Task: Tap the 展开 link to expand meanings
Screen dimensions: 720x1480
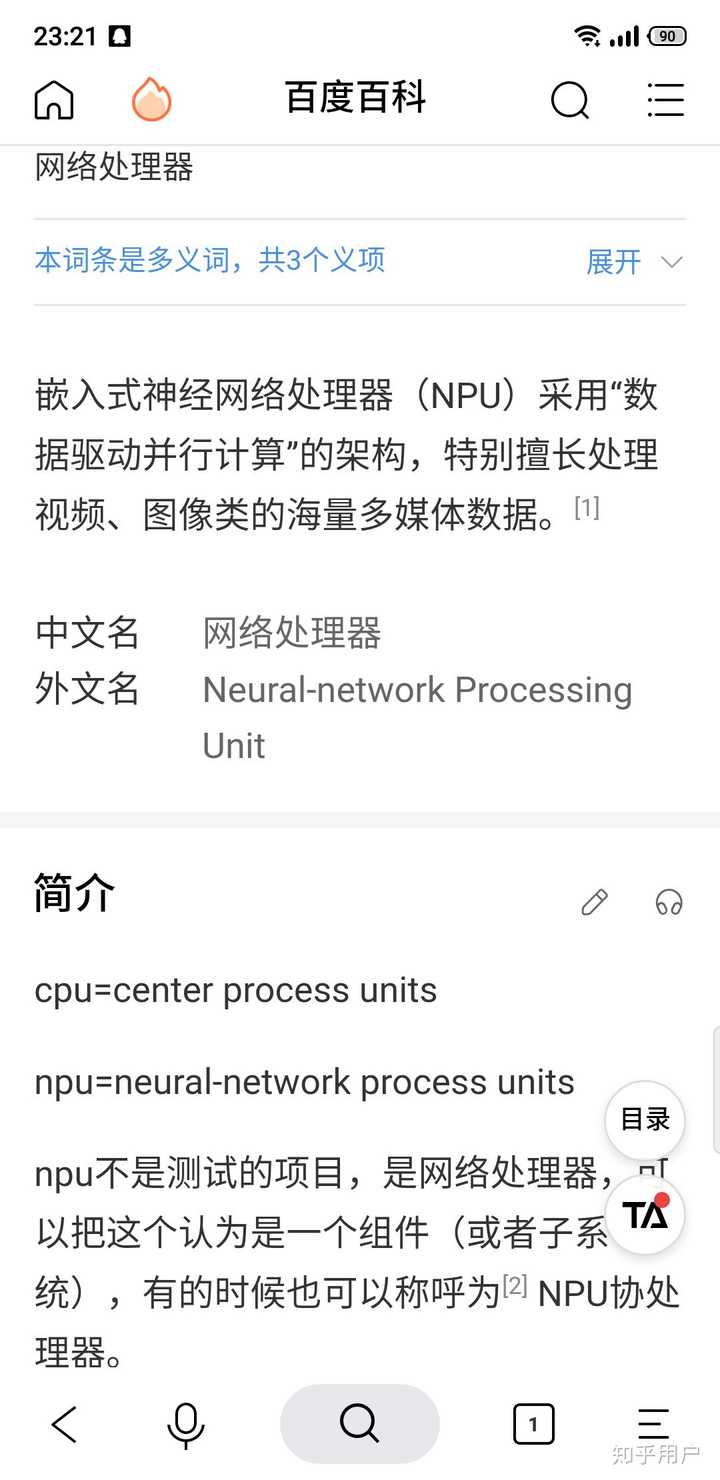Action: [x=613, y=261]
